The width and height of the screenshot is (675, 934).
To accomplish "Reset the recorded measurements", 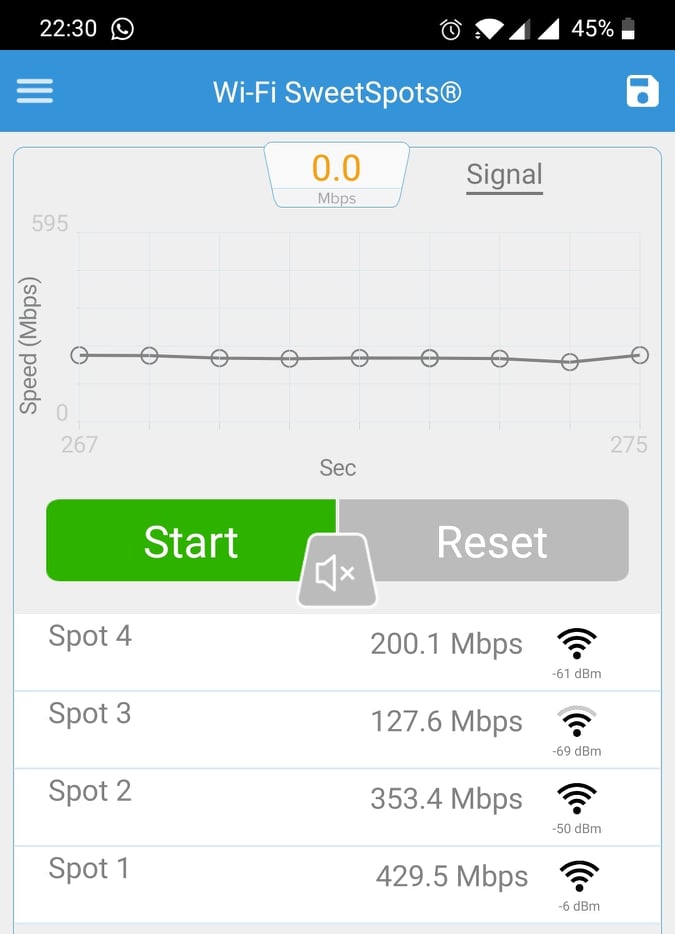I will pyautogui.click(x=492, y=541).
